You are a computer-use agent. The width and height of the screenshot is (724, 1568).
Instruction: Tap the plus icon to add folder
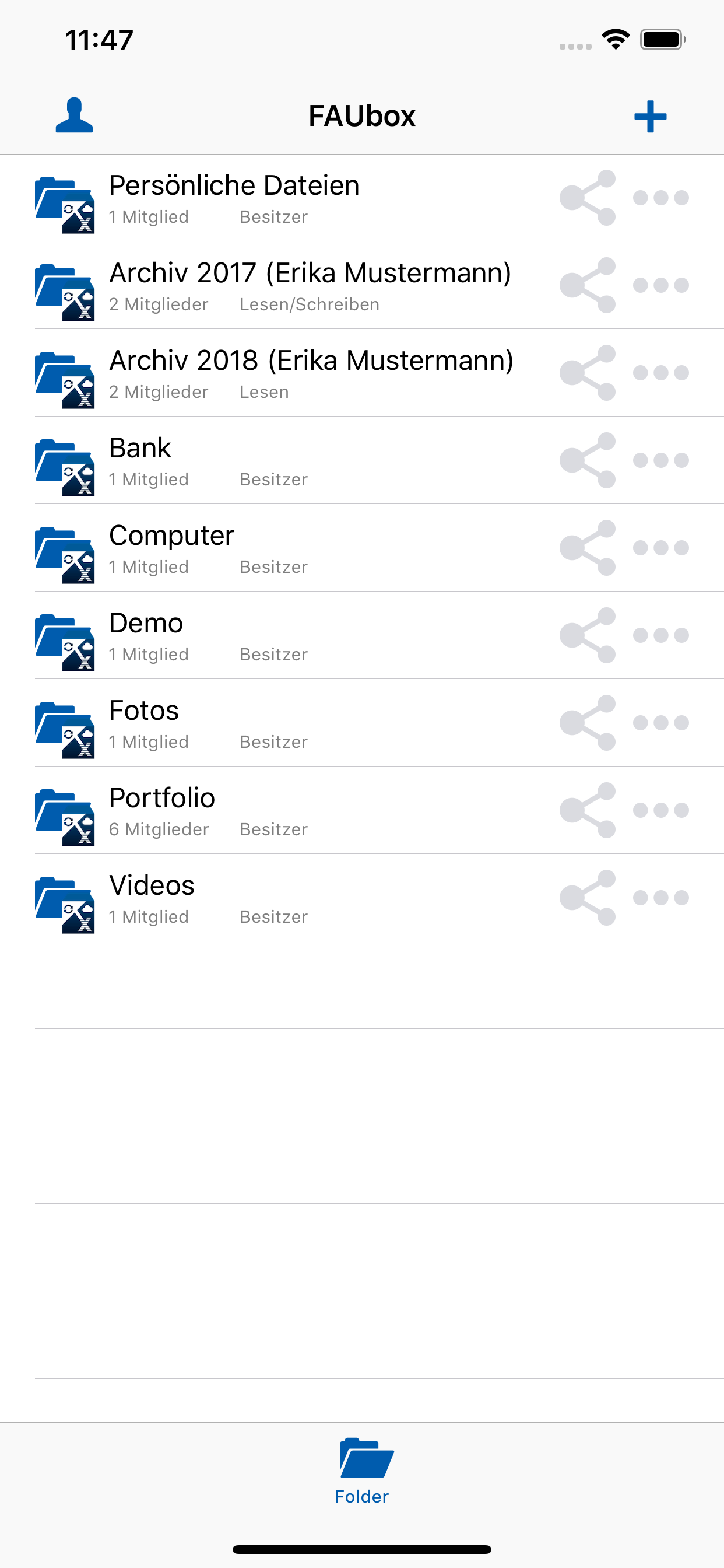(650, 116)
